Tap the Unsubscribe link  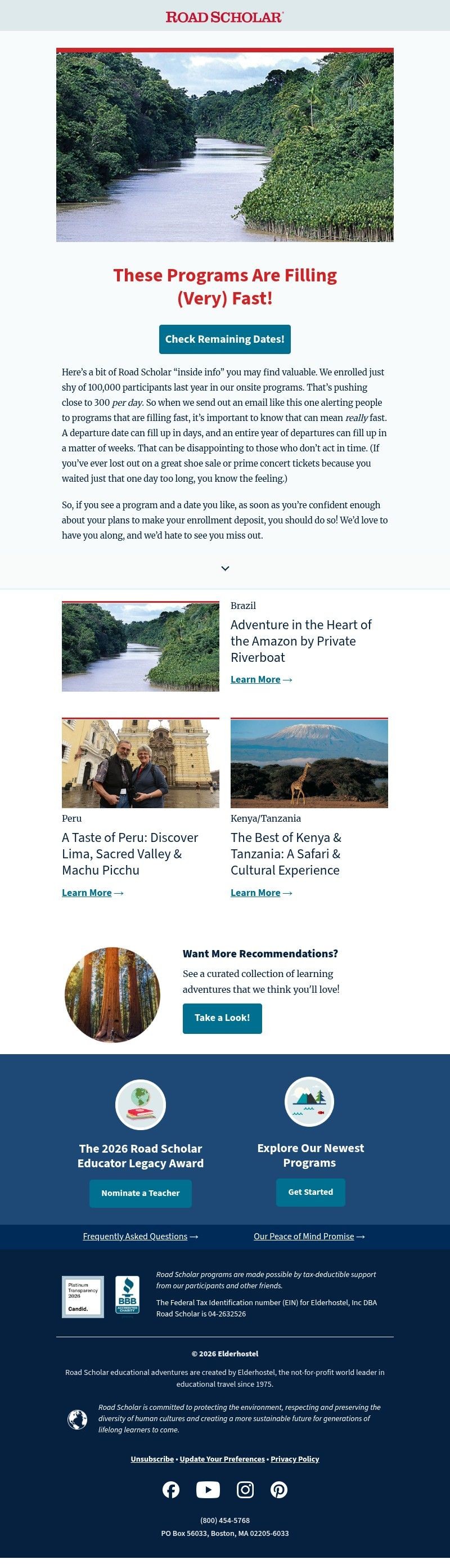coord(152,1459)
